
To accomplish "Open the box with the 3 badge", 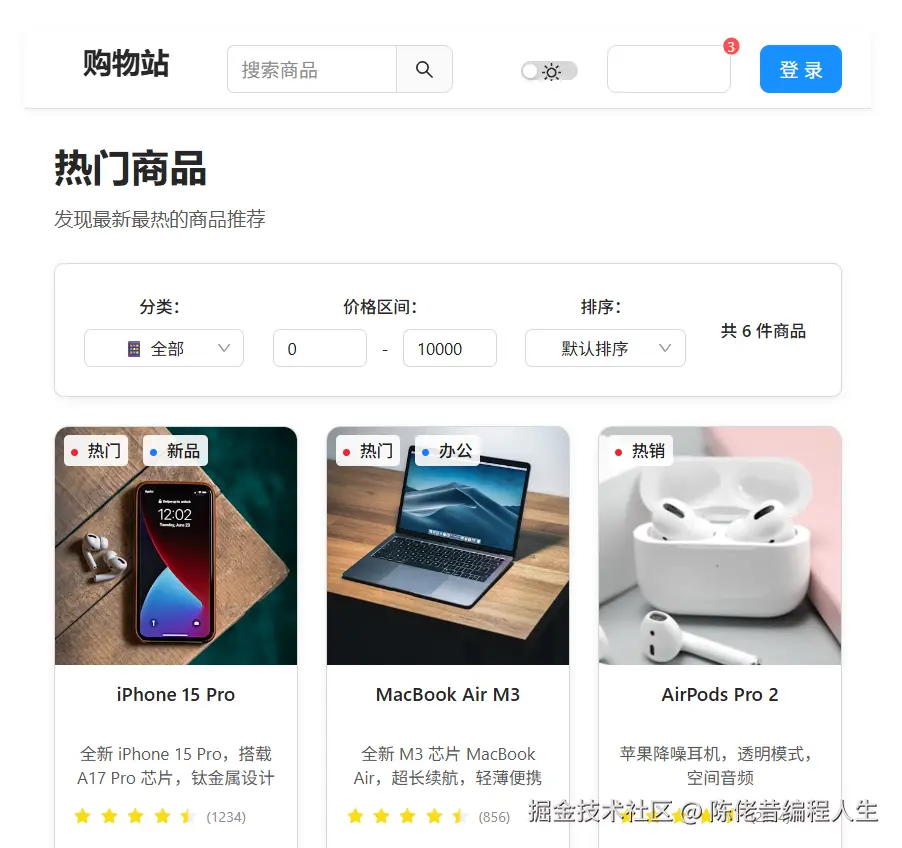I will coord(668,69).
